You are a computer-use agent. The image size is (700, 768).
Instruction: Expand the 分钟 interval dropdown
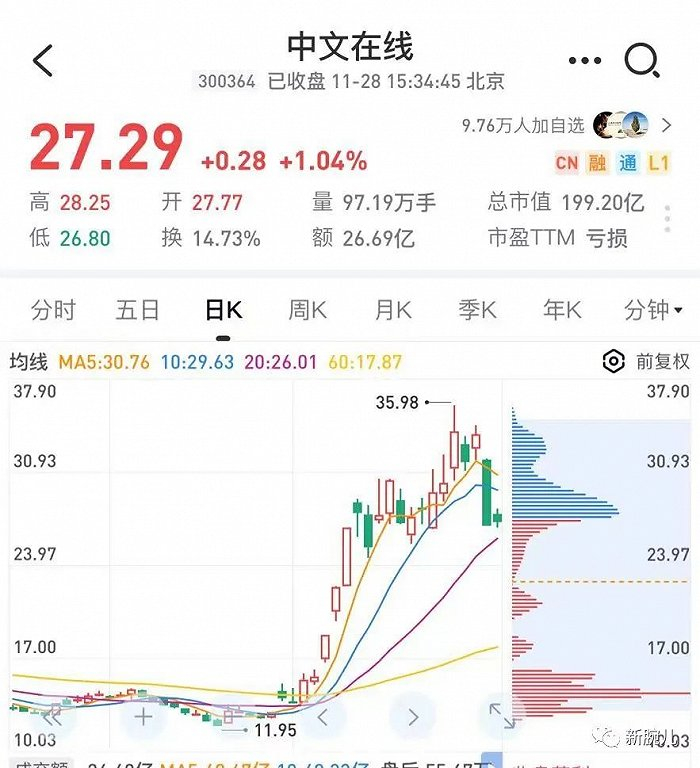[x=653, y=310]
